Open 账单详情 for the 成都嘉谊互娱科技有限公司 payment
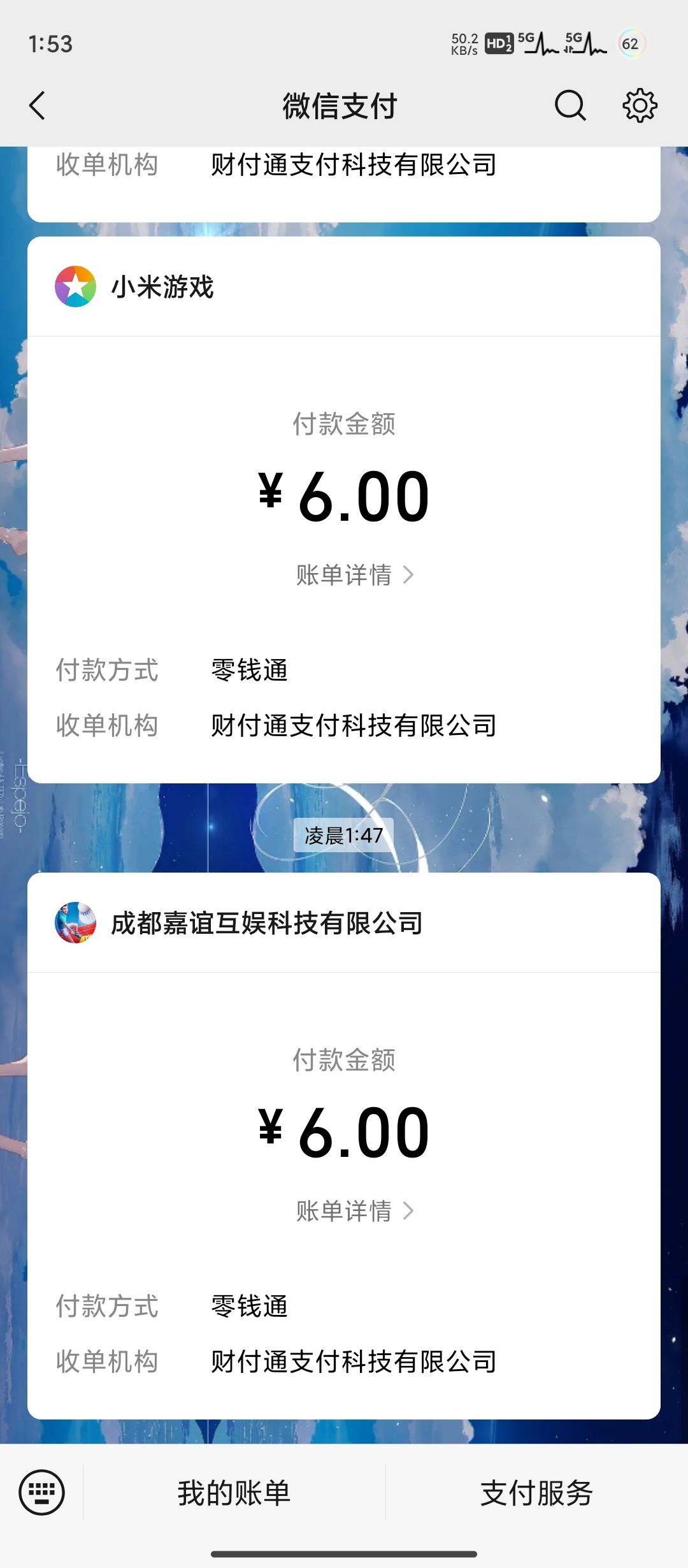 (355, 1211)
